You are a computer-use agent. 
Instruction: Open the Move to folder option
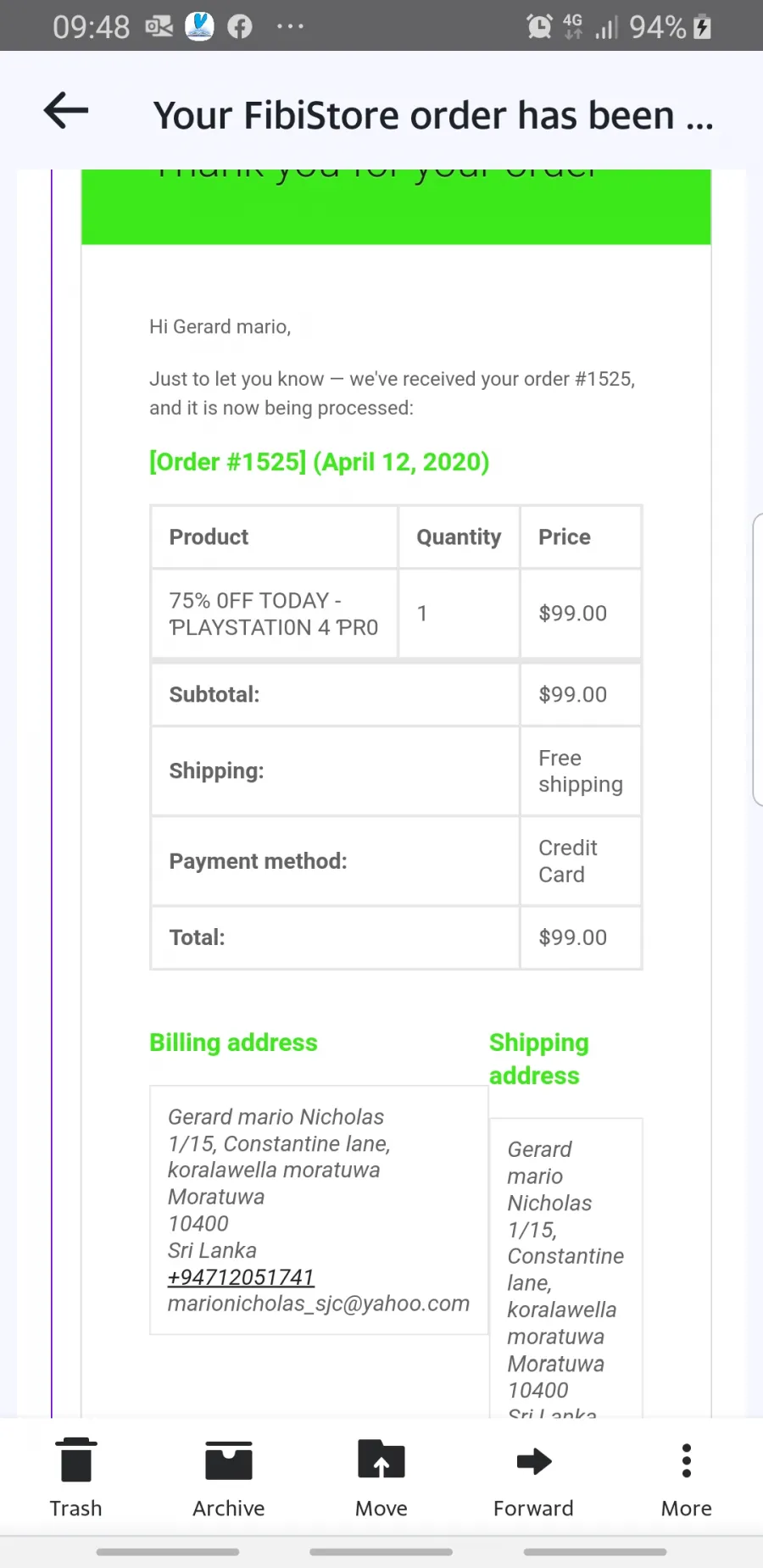pyautogui.click(x=381, y=1477)
